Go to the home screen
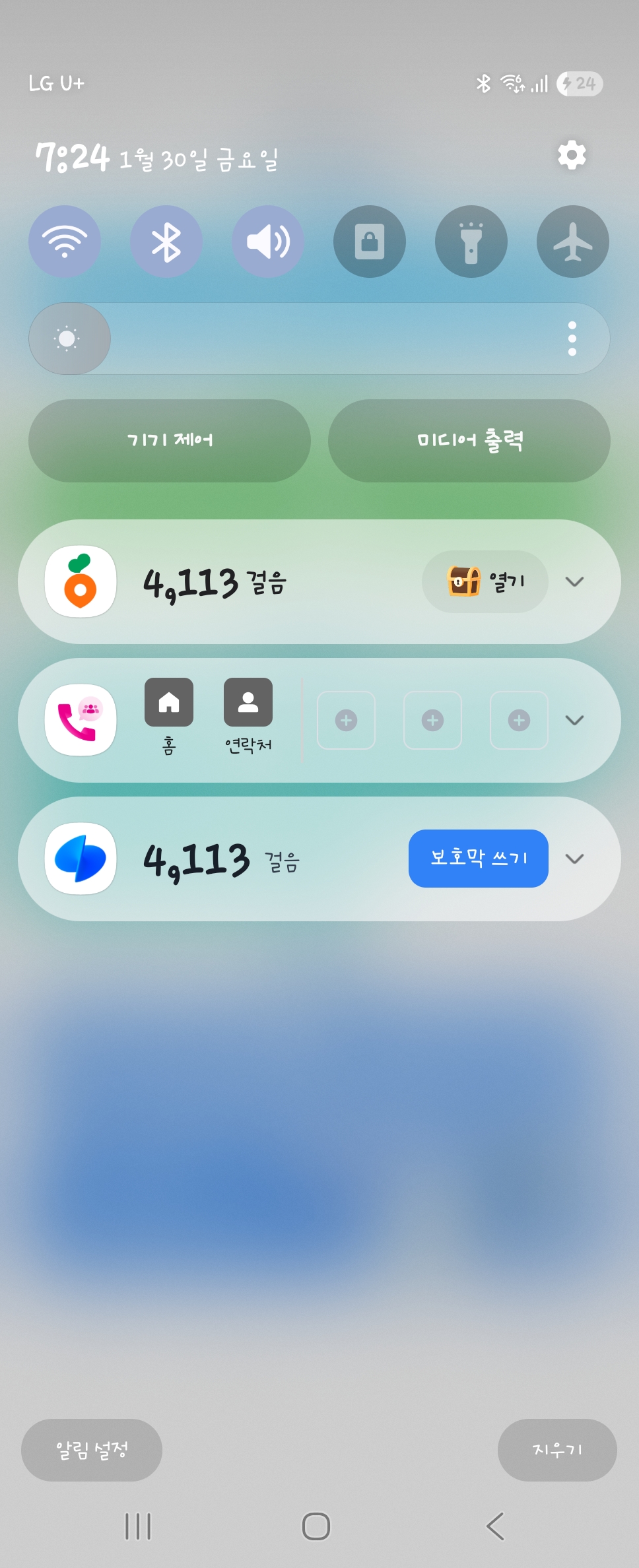 pyautogui.click(x=316, y=1526)
